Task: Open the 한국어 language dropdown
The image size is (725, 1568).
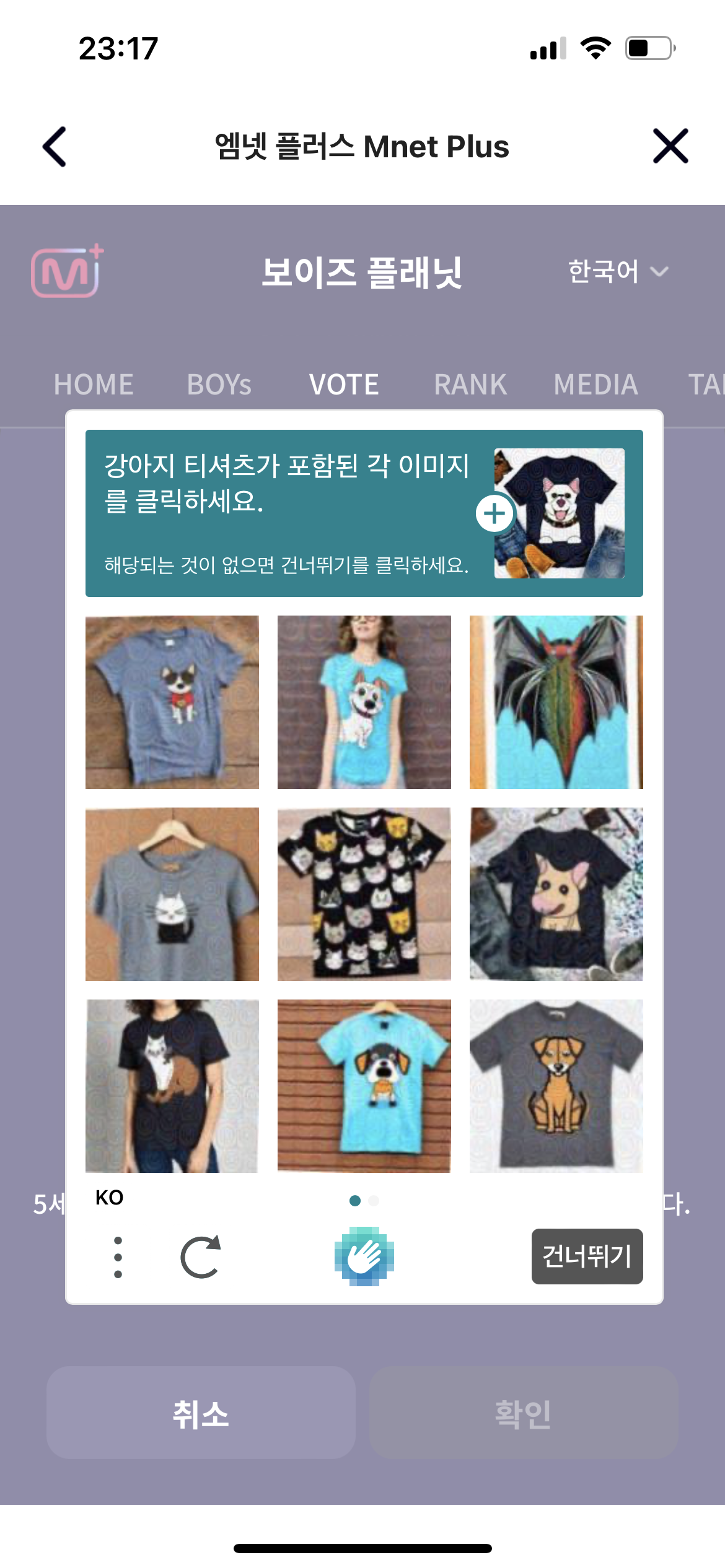Action: coord(618,271)
